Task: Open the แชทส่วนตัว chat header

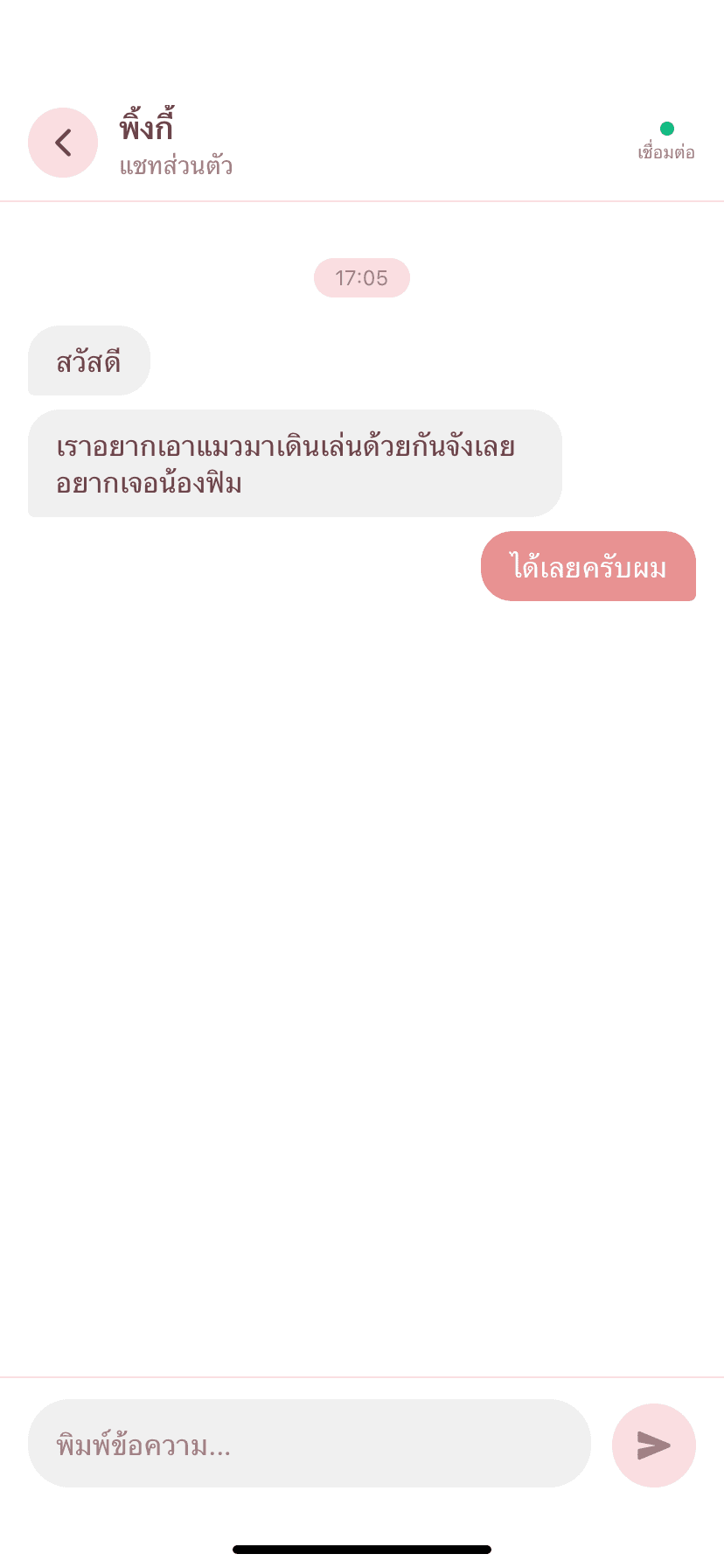Action: (x=175, y=166)
